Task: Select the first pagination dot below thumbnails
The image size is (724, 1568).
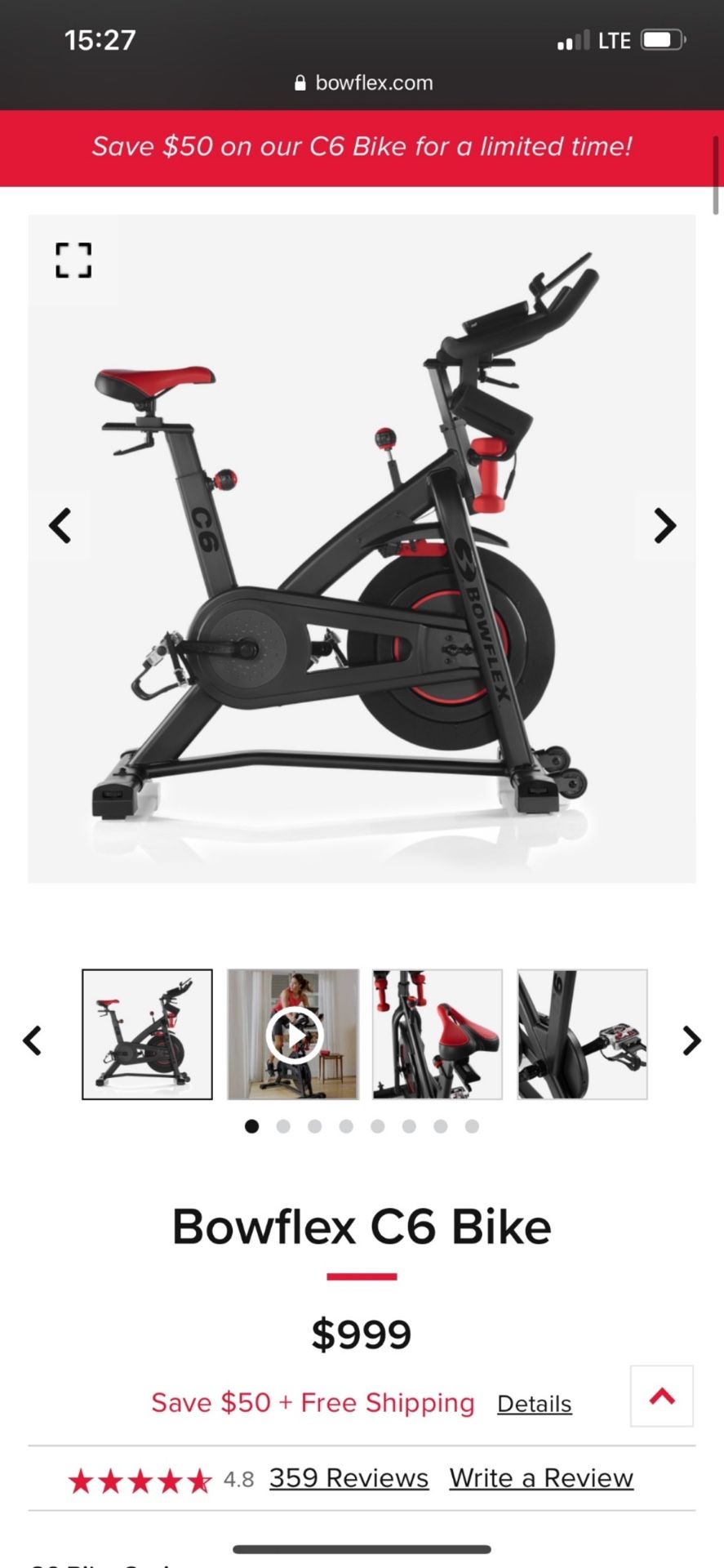Action: (x=252, y=1125)
